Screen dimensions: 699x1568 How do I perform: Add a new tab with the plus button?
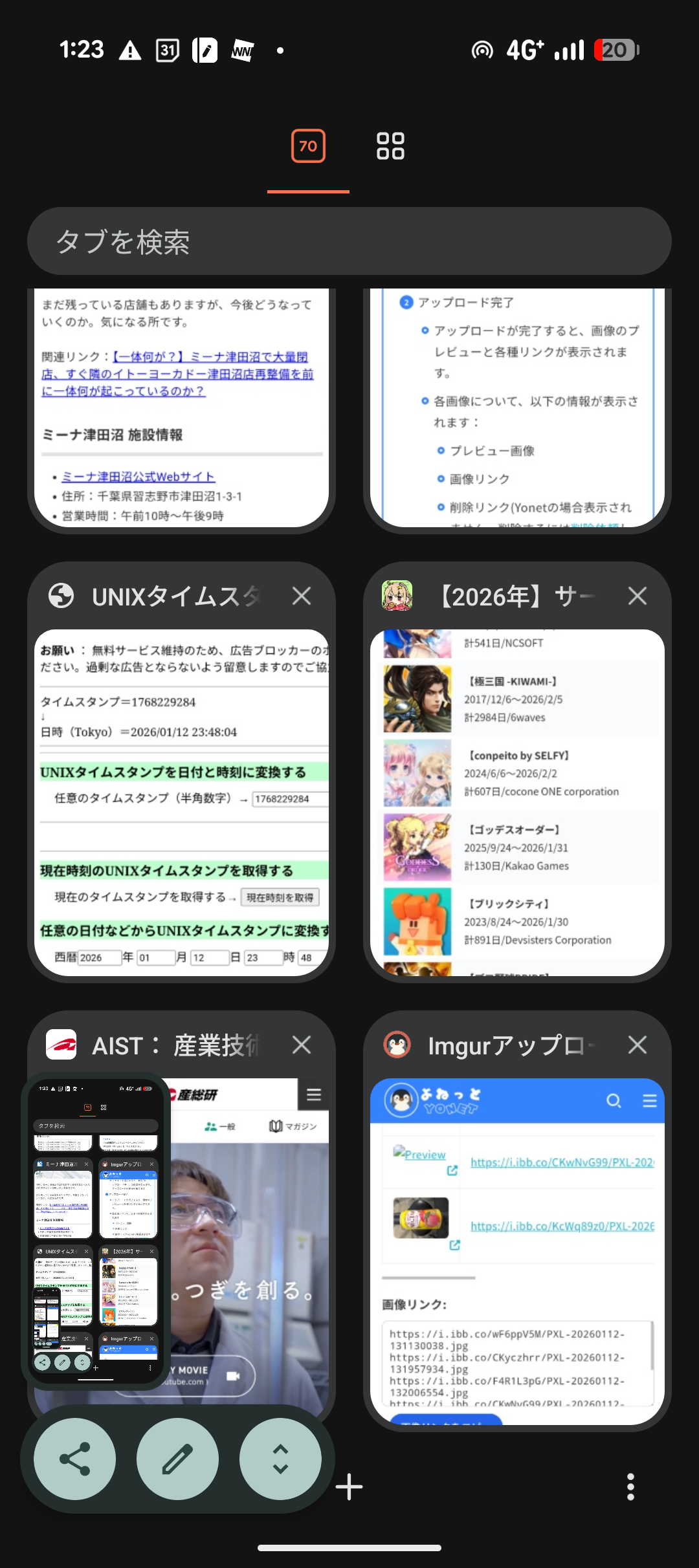pos(349,1486)
